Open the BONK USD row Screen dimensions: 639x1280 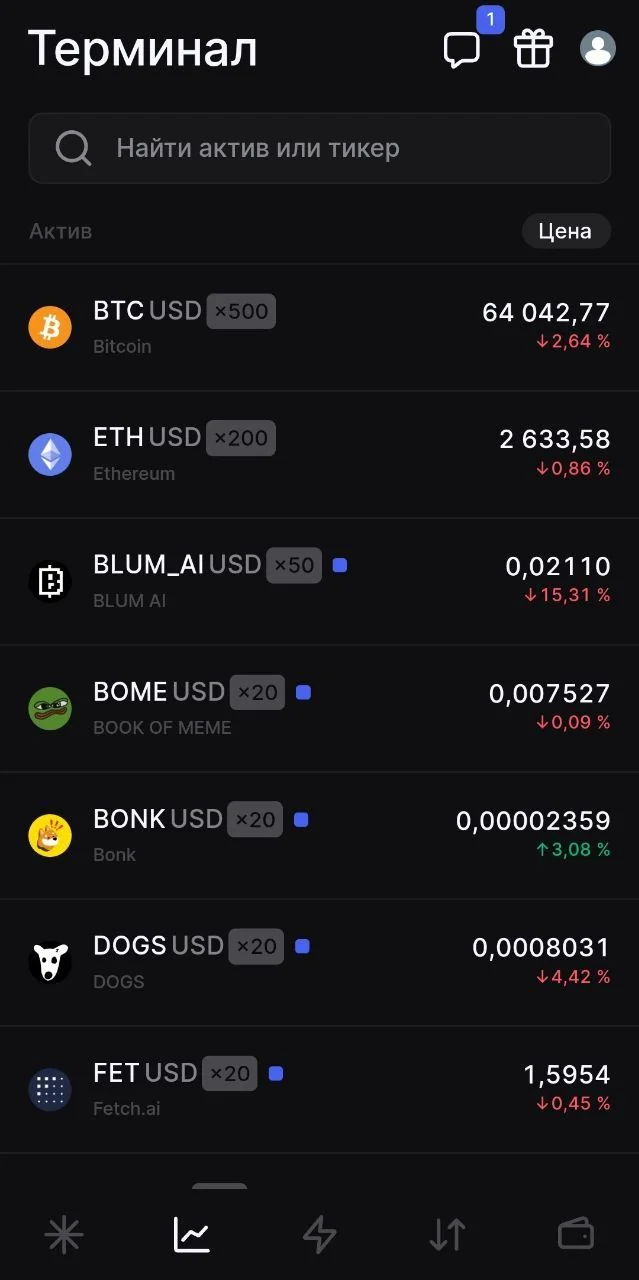[x=320, y=835]
